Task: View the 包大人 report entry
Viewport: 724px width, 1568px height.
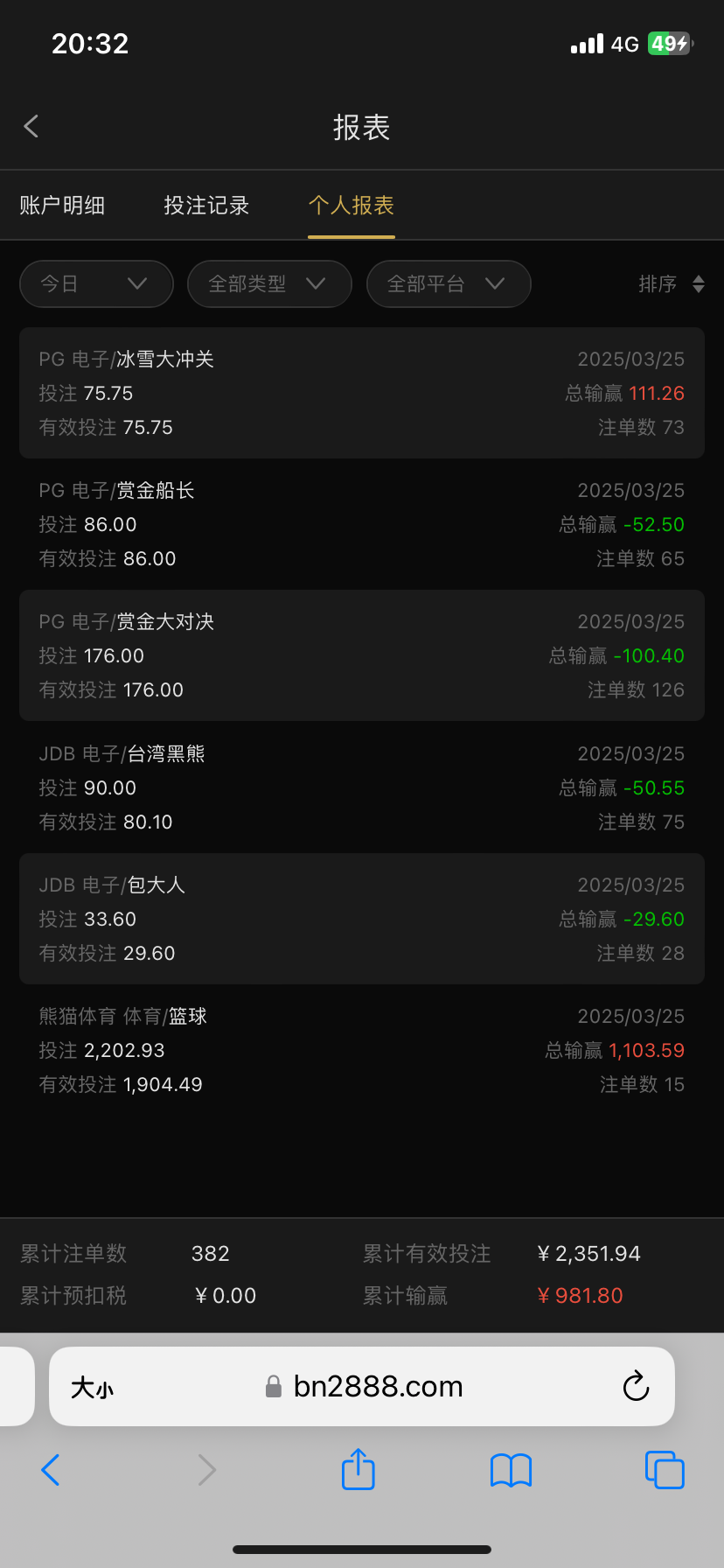Action: pyautogui.click(x=362, y=919)
